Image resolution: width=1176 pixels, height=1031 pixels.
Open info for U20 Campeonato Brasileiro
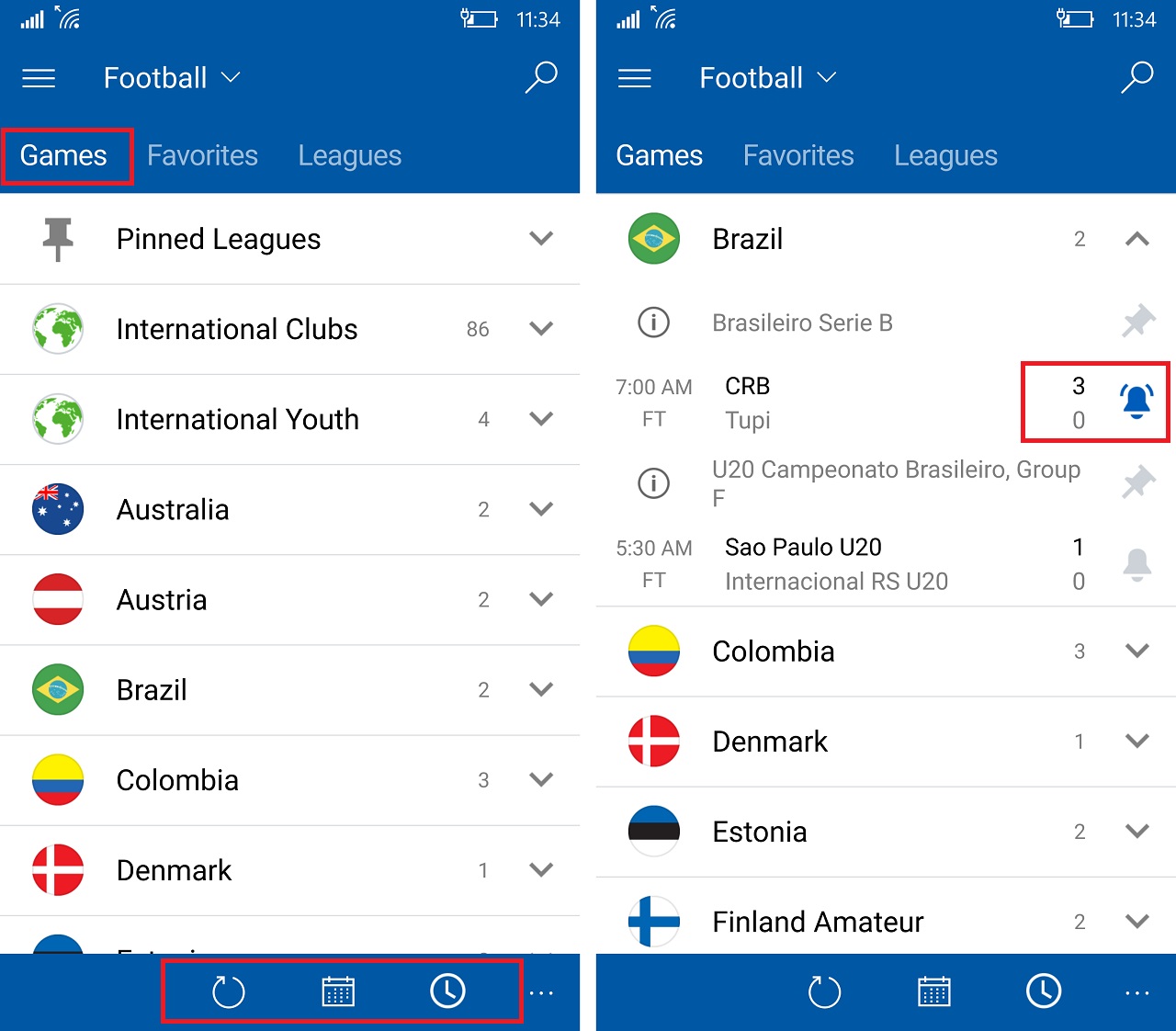(653, 483)
